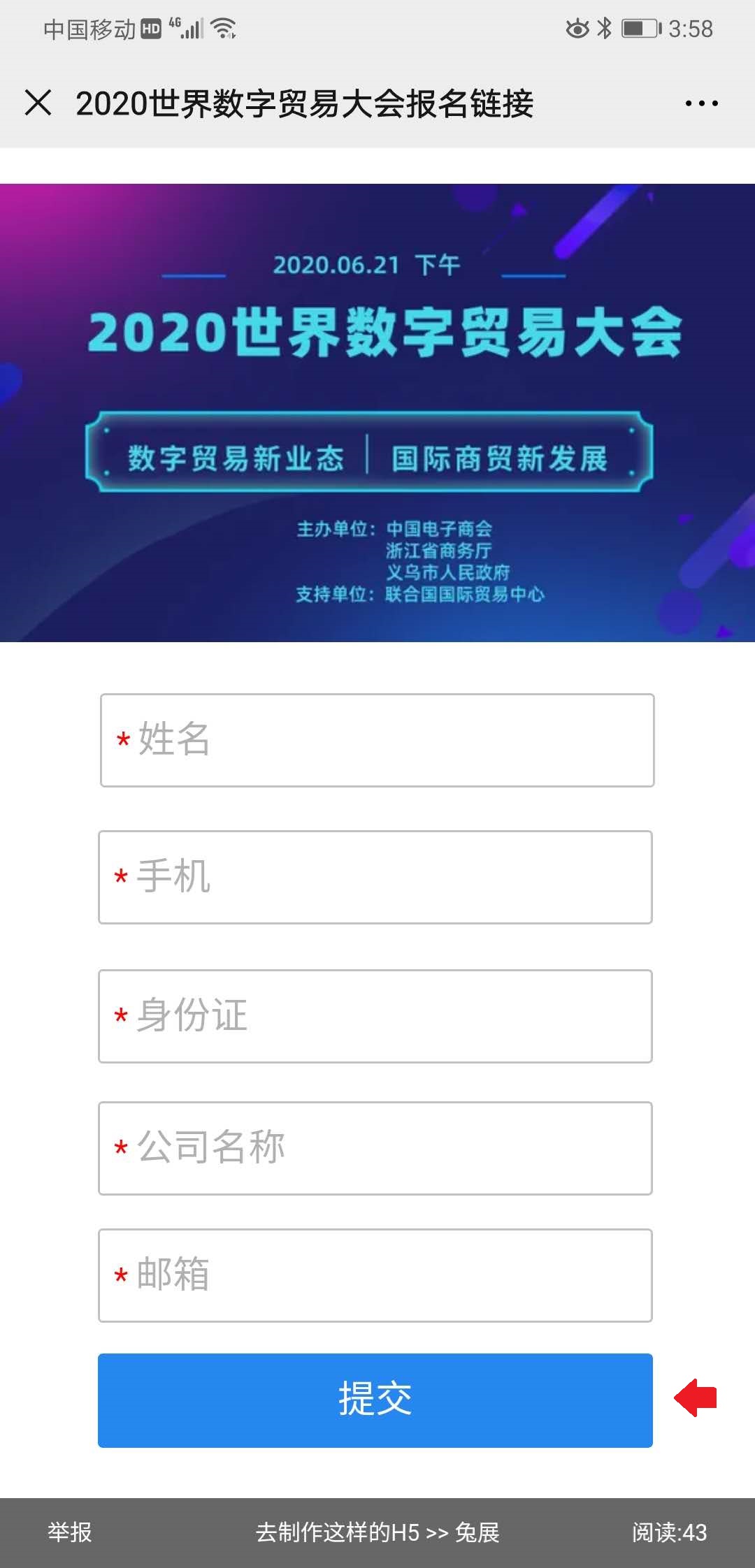755x1568 pixels.
Task: Tap the 公司名称 company name field
Action: 375,1148
